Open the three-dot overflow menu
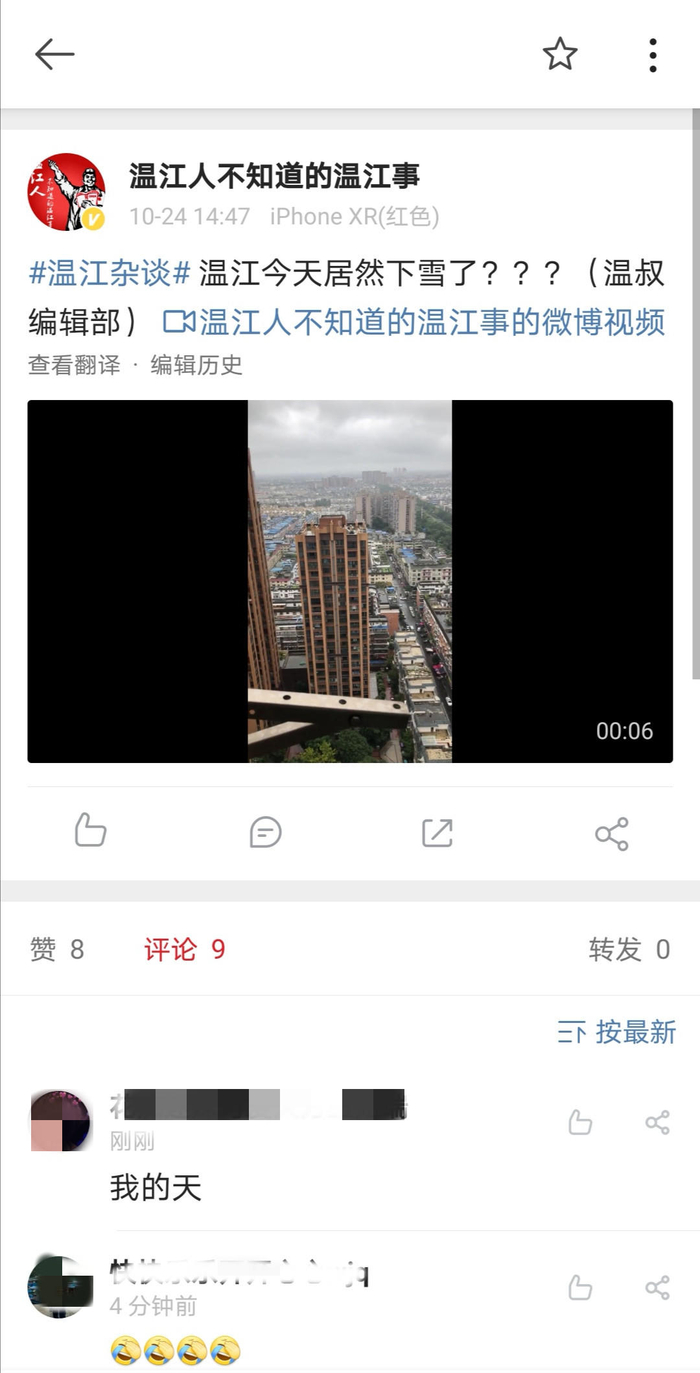 click(652, 55)
